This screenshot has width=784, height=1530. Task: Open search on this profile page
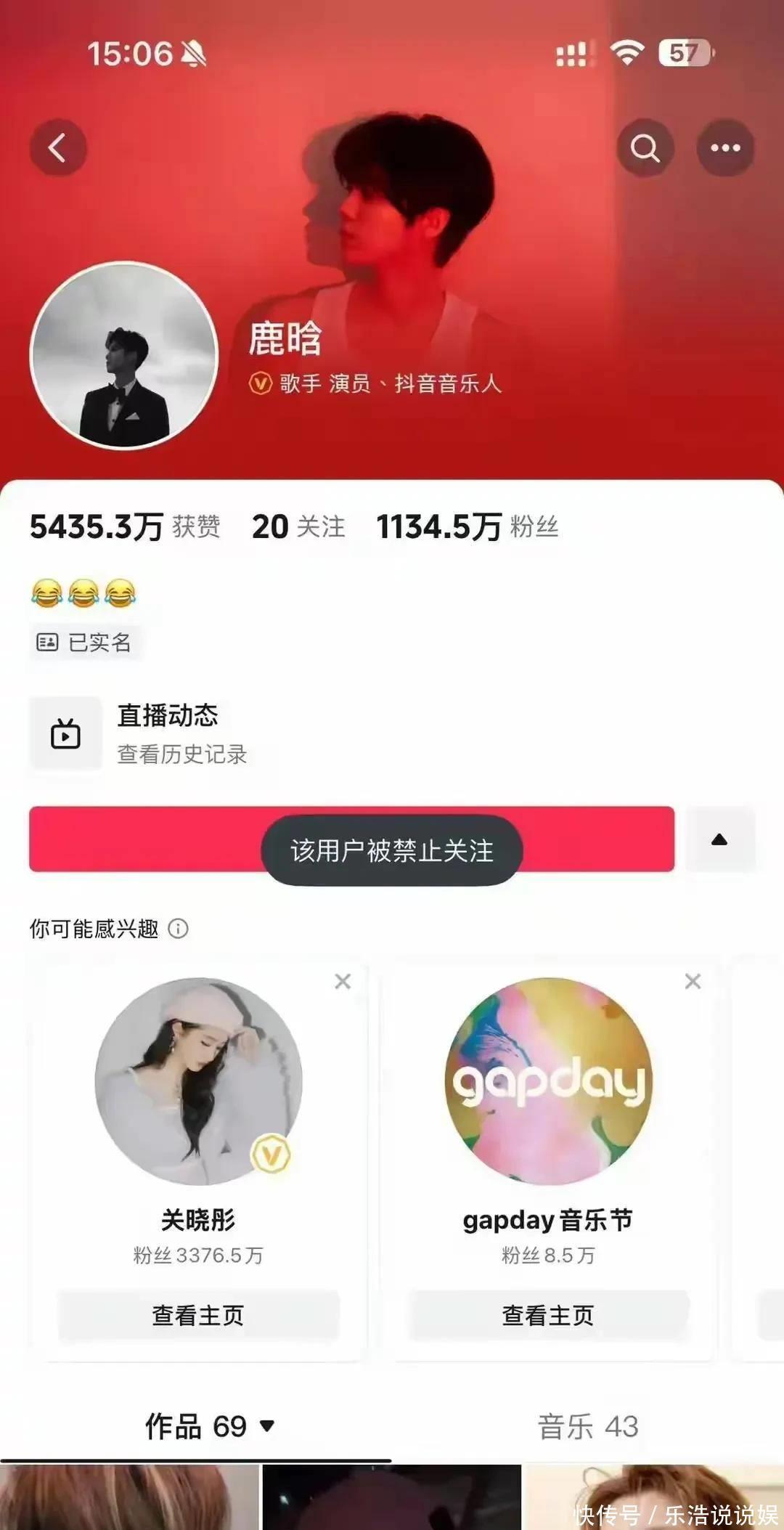click(645, 148)
